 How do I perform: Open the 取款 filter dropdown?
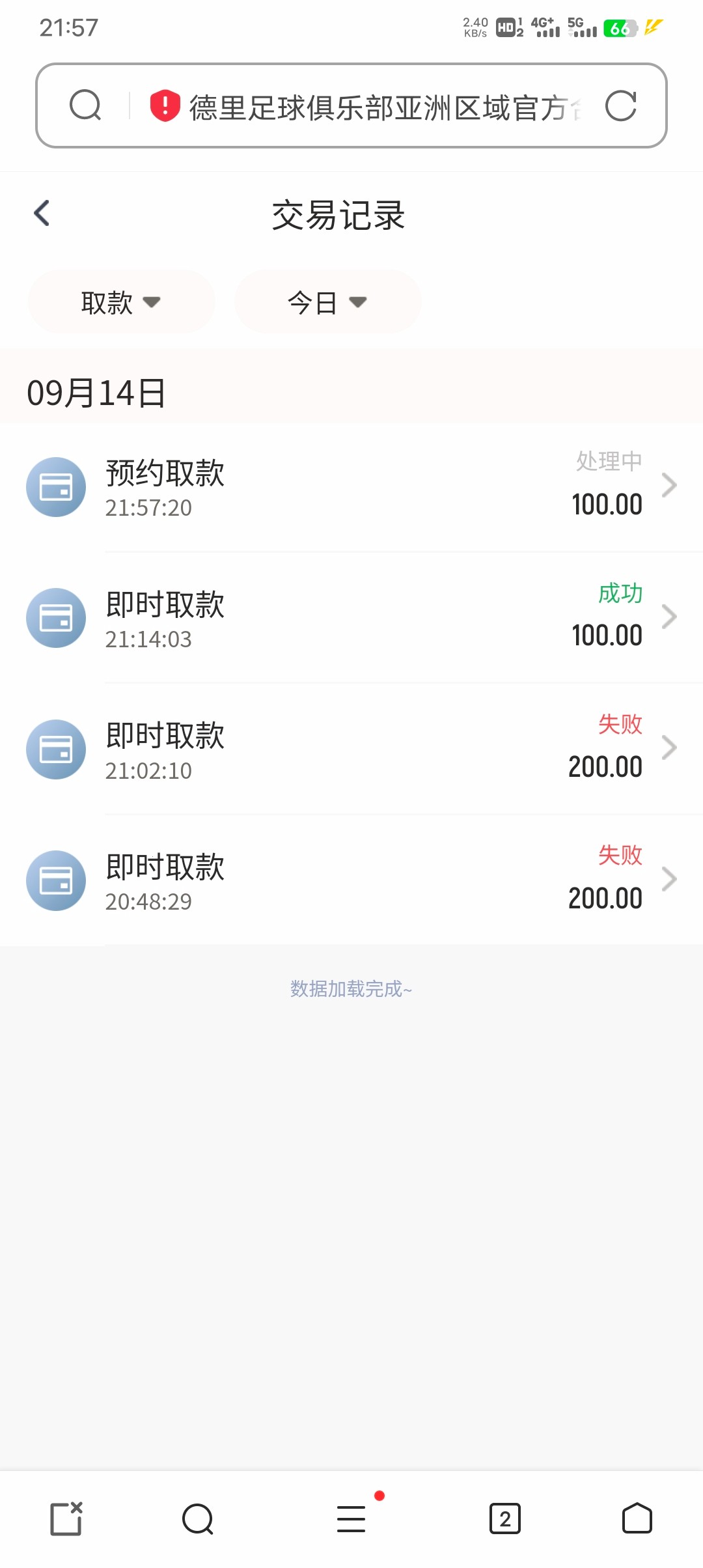tap(121, 301)
